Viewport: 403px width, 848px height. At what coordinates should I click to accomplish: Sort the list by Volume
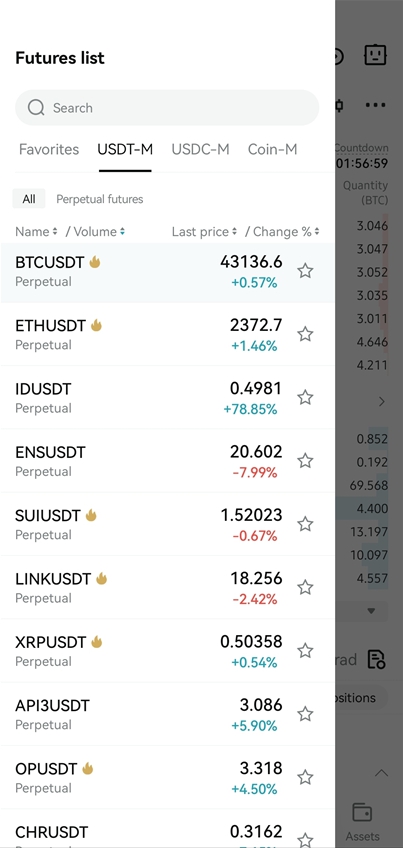click(95, 231)
